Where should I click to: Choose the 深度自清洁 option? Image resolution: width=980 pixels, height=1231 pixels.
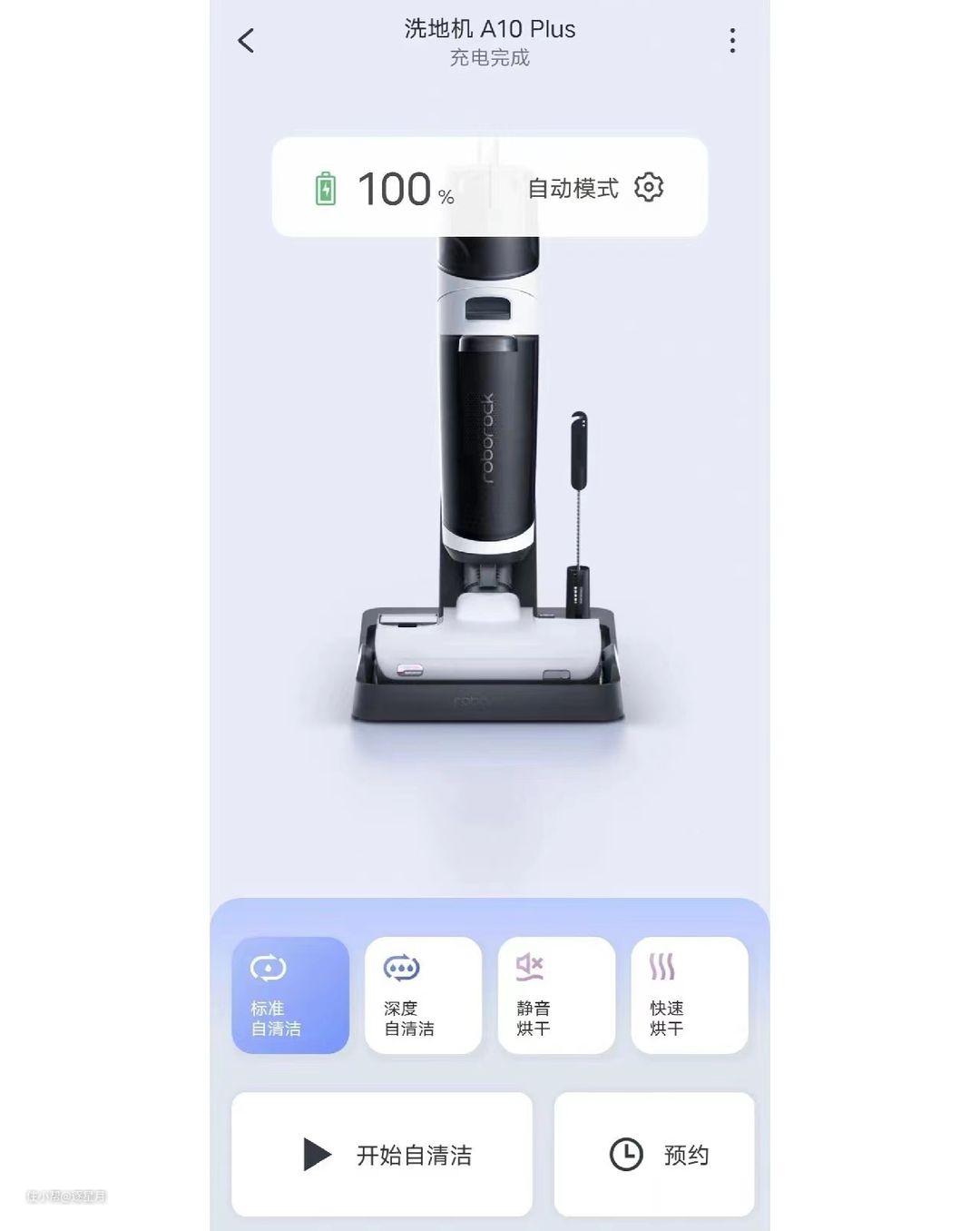click(x=423, y=995)
